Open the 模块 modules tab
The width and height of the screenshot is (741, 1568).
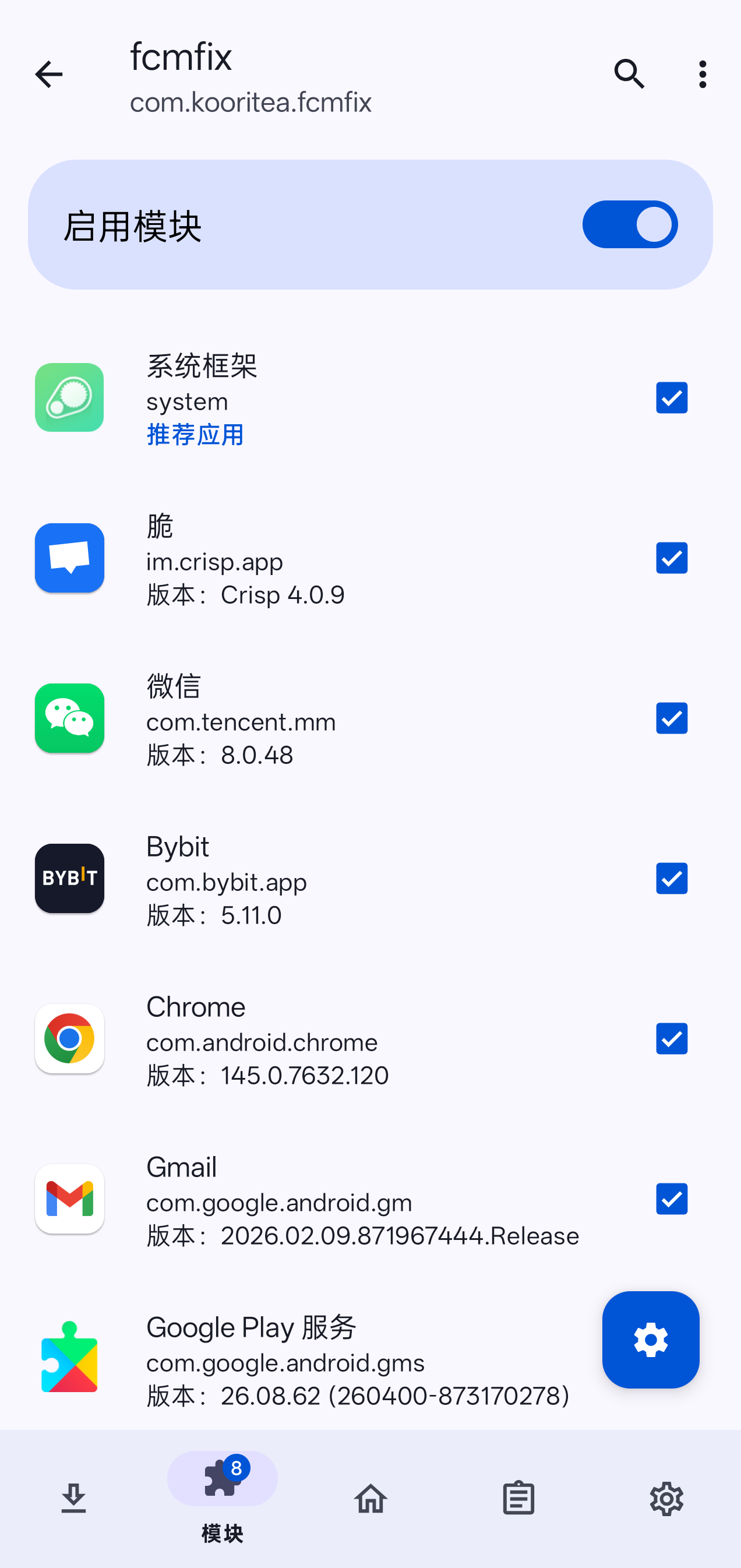[222, 1498]
